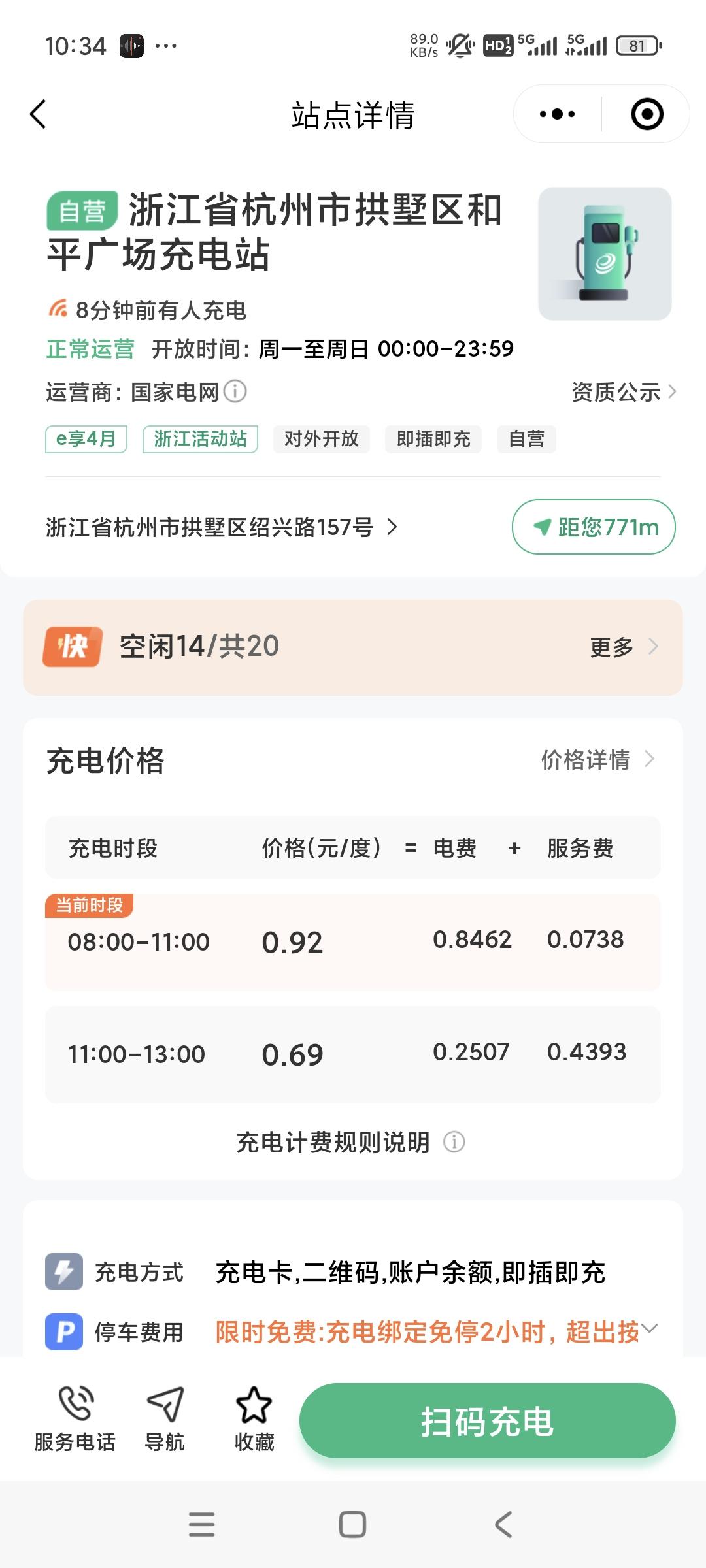Show 充电计费规则说明 billing rules info
Screen dimensions: 706x1568
(454, 1142)
